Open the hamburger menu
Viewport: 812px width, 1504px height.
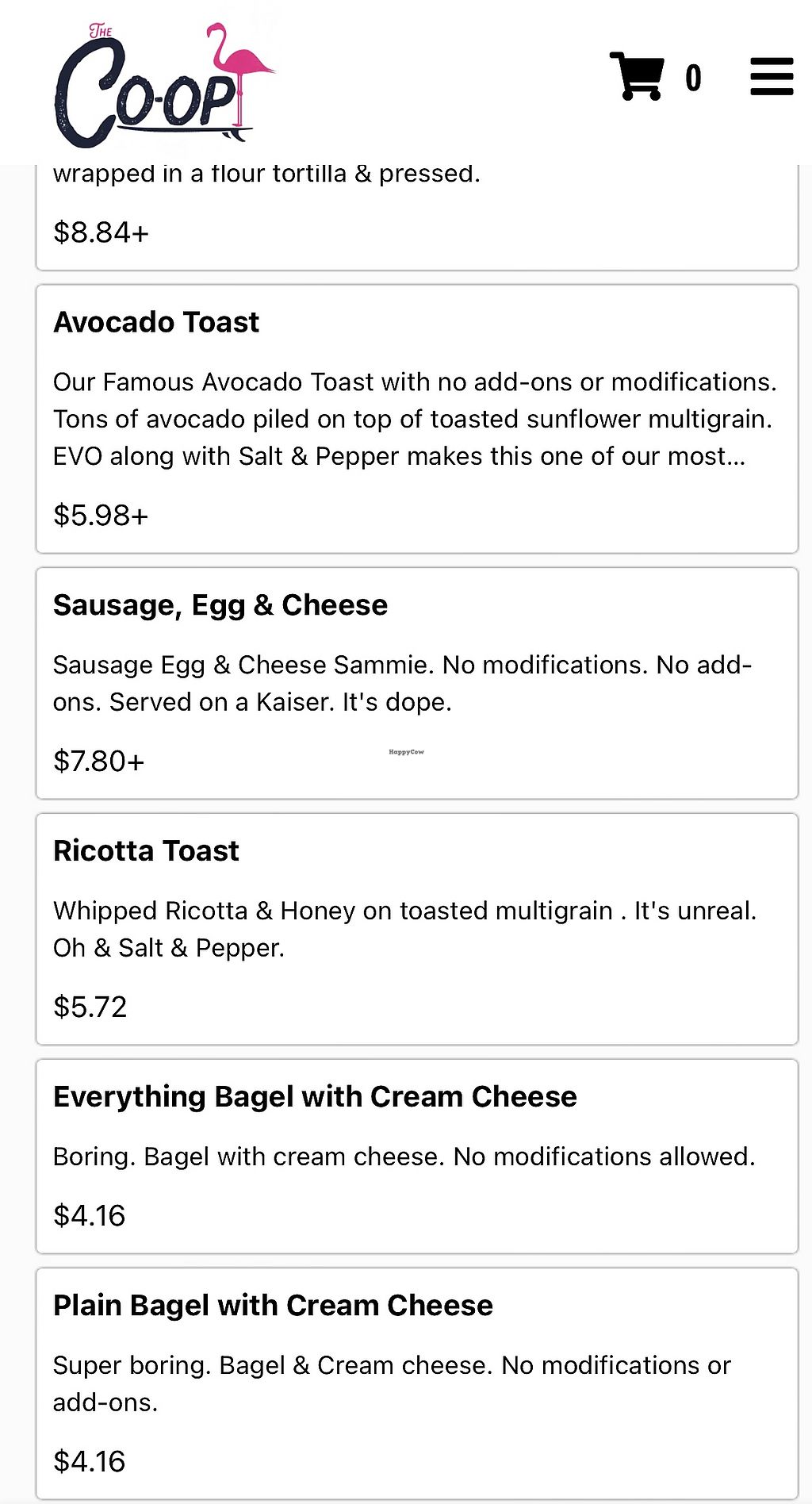[772, 77]
